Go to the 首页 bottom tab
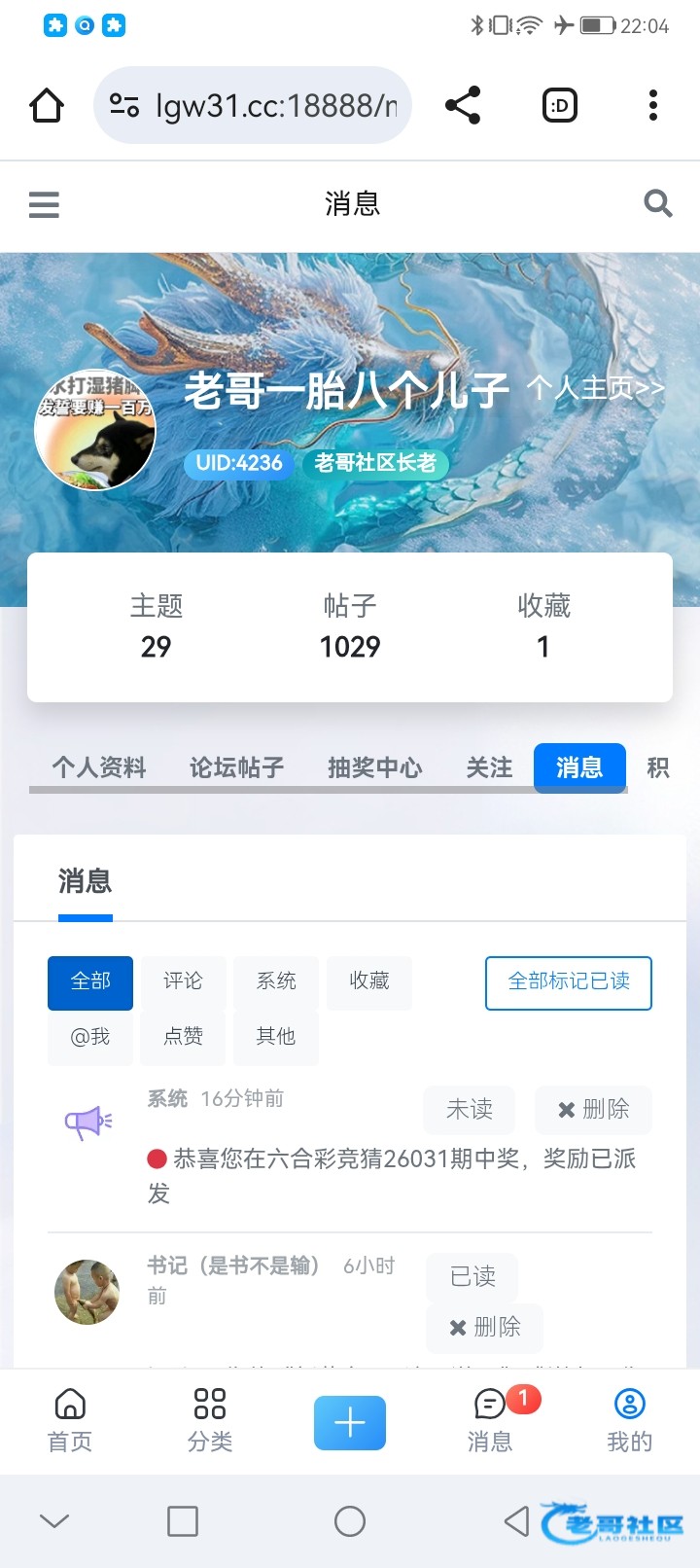Viewport: 700px width, 1568px height. click(x=70, y=1420)
